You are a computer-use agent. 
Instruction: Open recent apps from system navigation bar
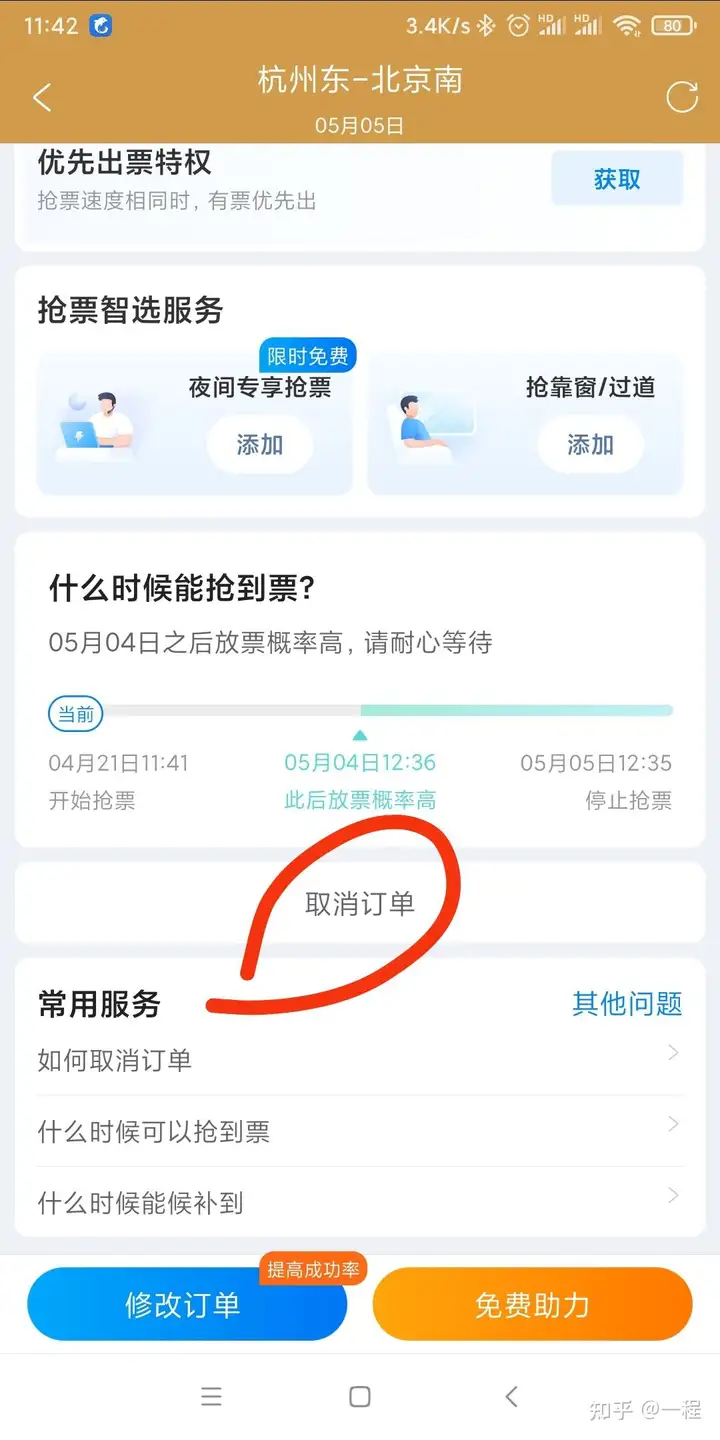pos(211,1397)
